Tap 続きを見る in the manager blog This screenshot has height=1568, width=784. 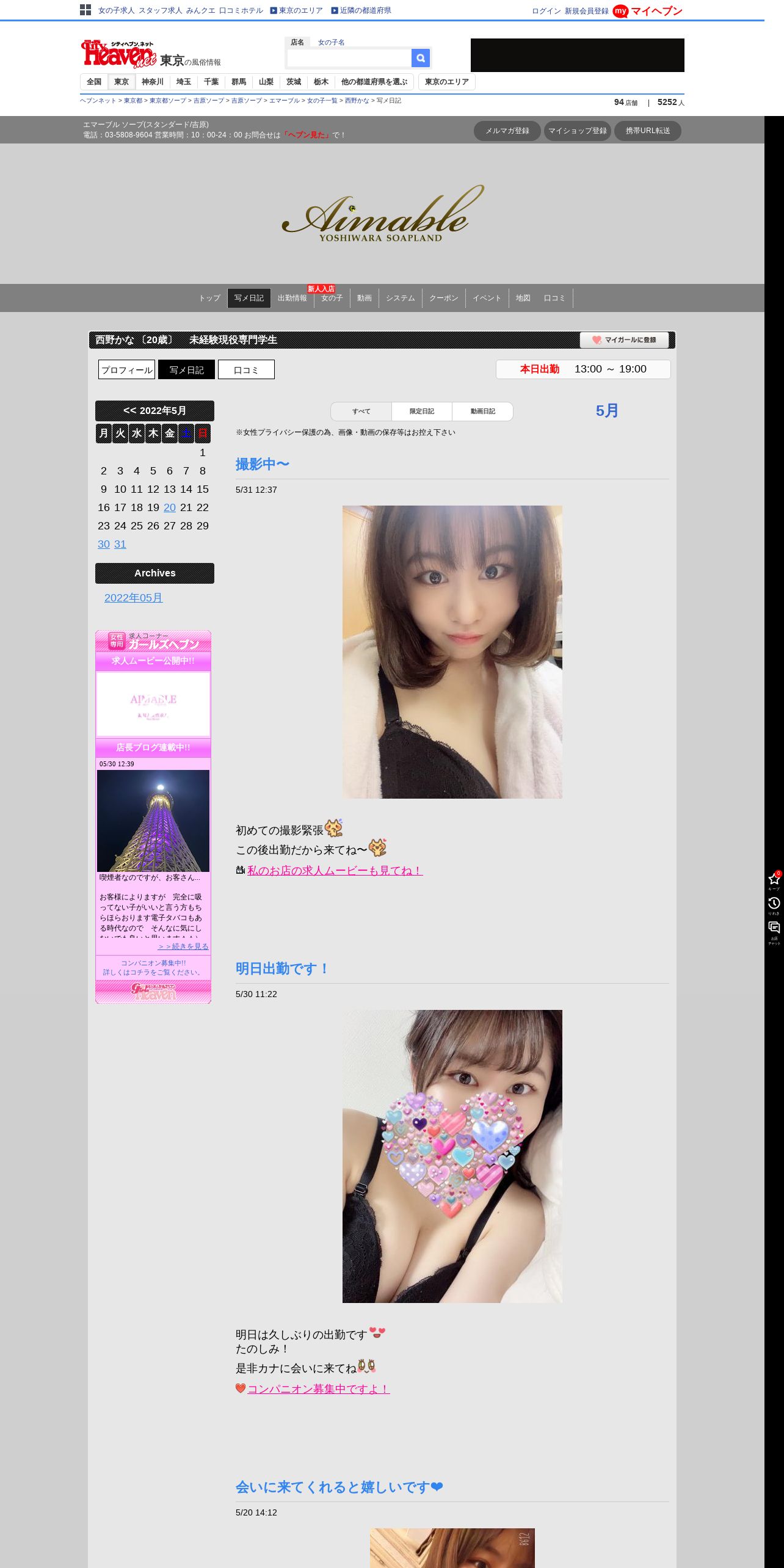(183, 946)
